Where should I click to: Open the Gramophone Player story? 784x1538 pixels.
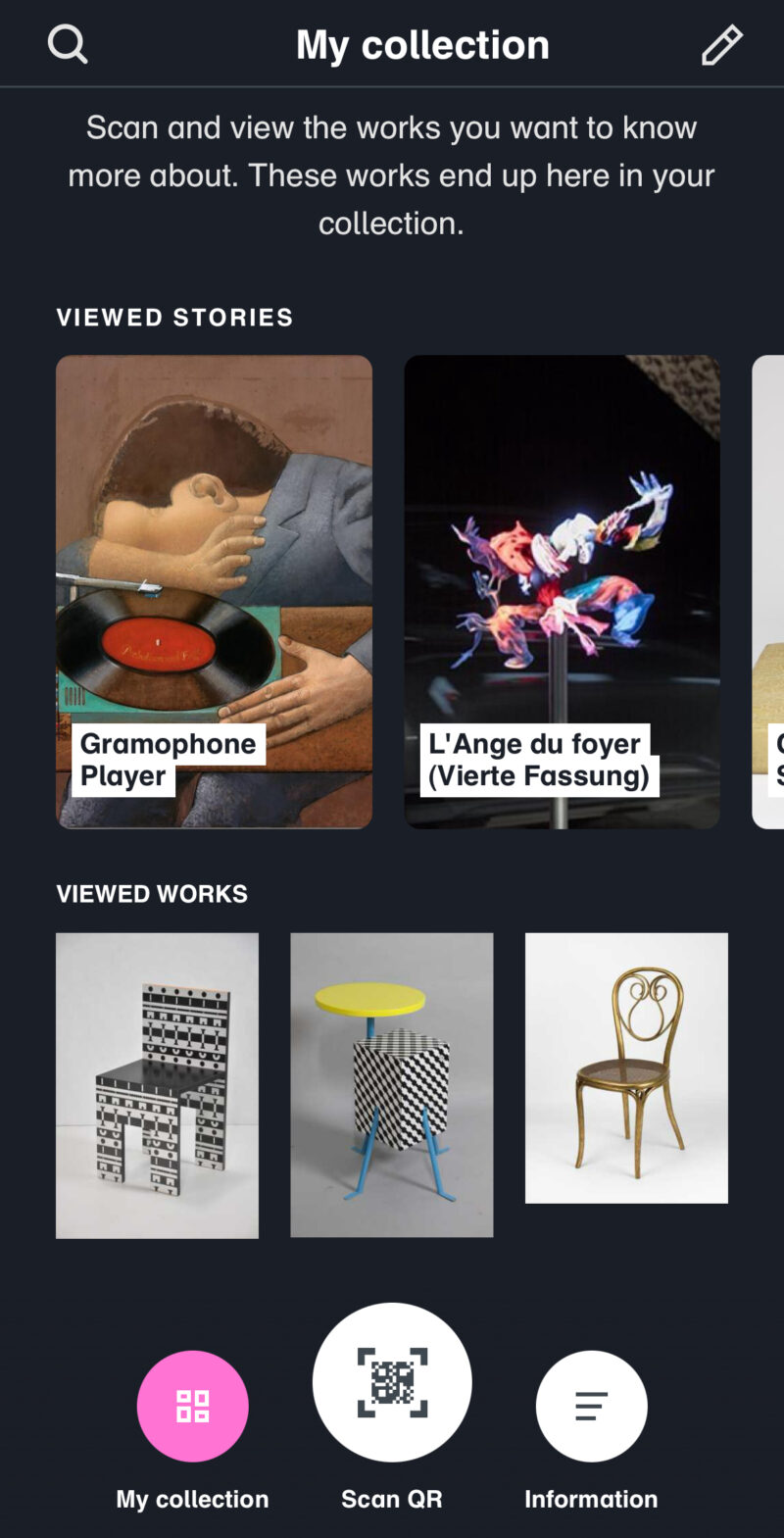click(x=214, y=591)
